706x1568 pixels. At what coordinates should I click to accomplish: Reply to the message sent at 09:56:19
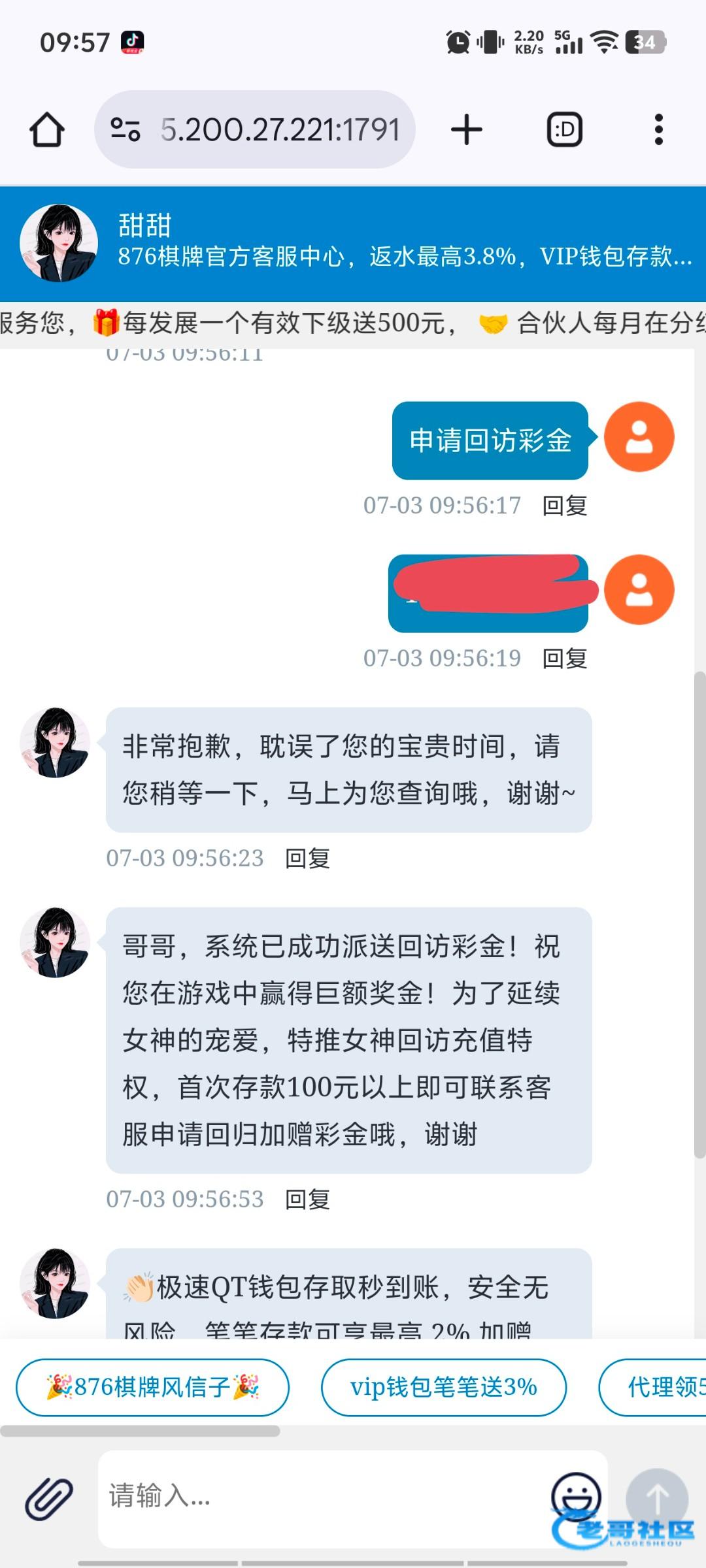(x=564, y=659)
